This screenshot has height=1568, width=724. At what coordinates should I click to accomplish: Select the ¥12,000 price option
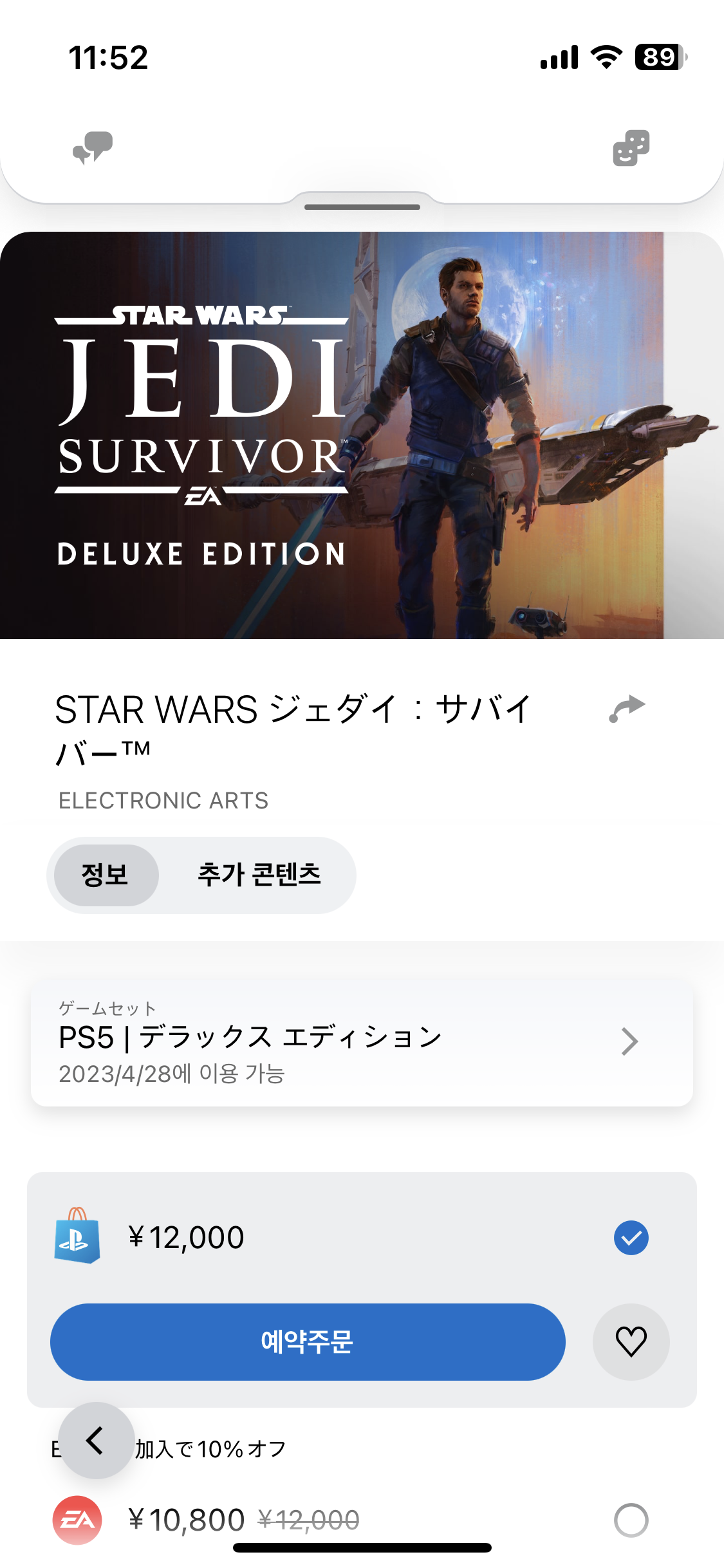pos(631,1237)
